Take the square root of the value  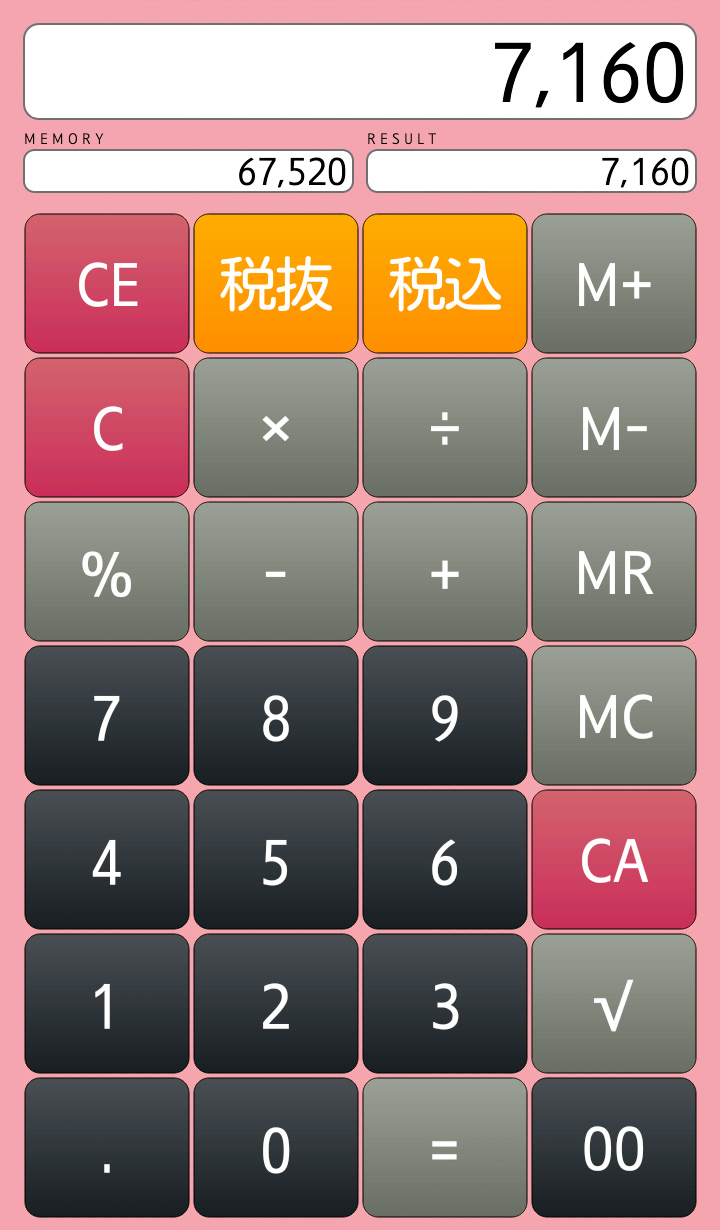(614, 1004)
